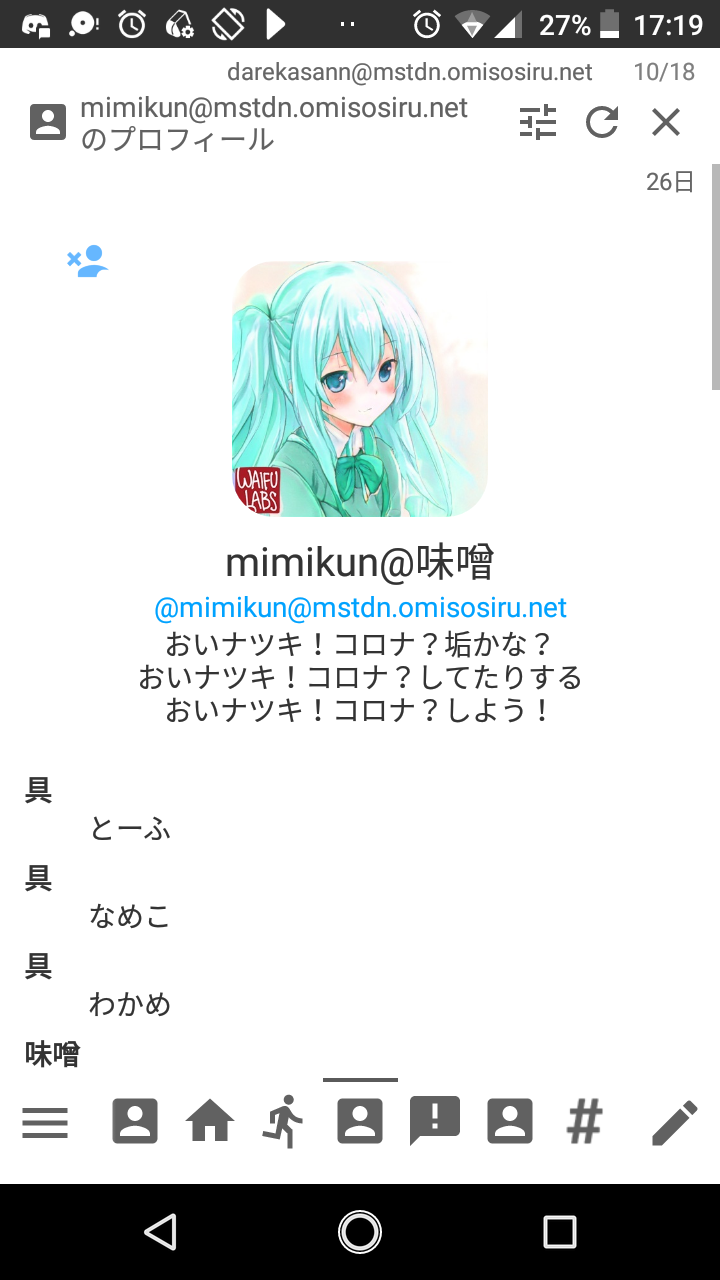Open the hamburger drawer menu
The width and height of the screenshot is (720, 1280).
(x=45, y=1122)
